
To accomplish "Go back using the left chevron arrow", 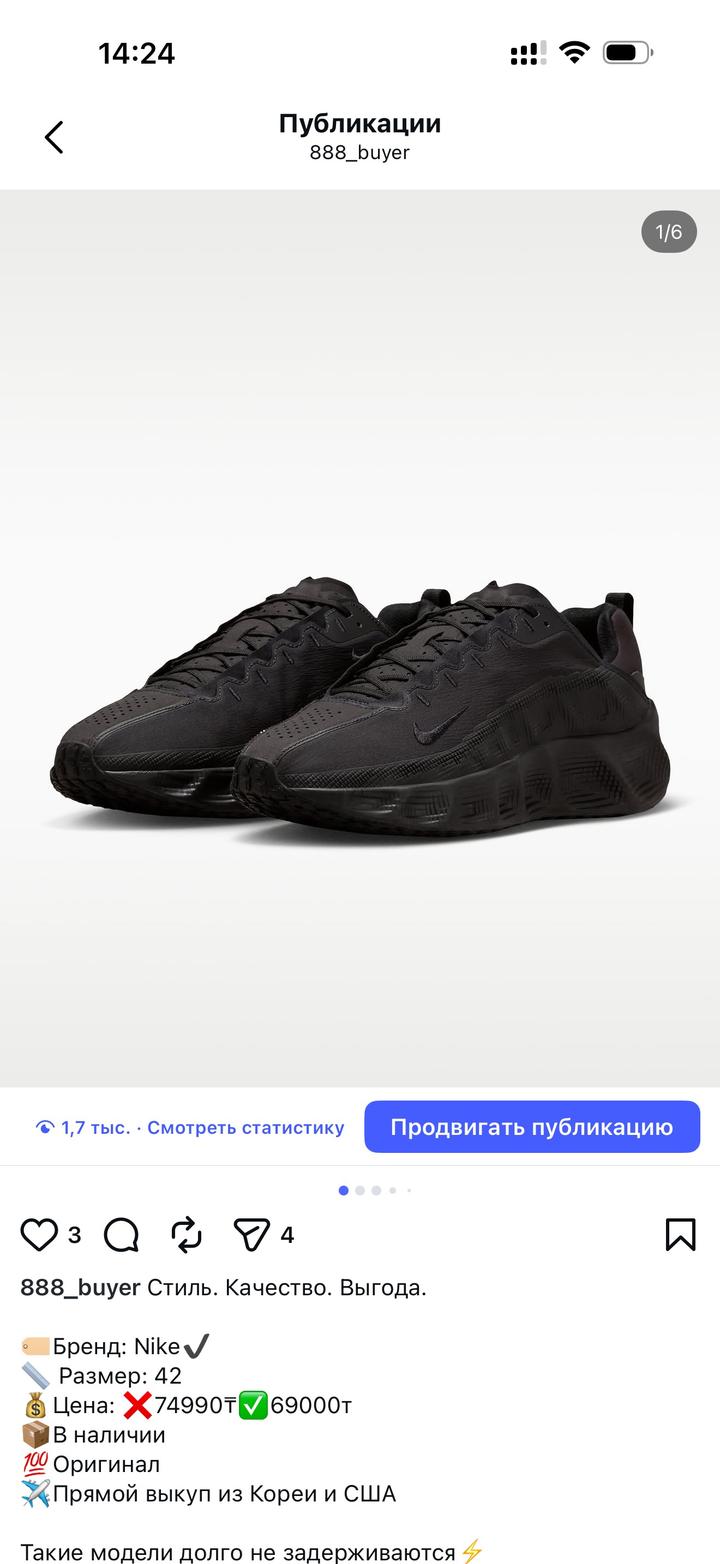I will [x=53, y=135].
